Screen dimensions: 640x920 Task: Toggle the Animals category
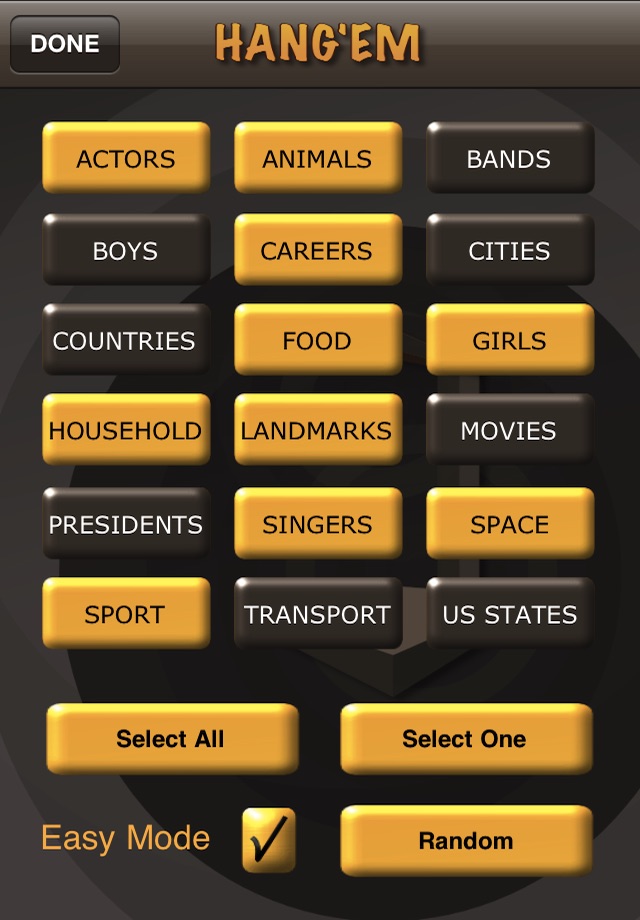pos(318,158)
